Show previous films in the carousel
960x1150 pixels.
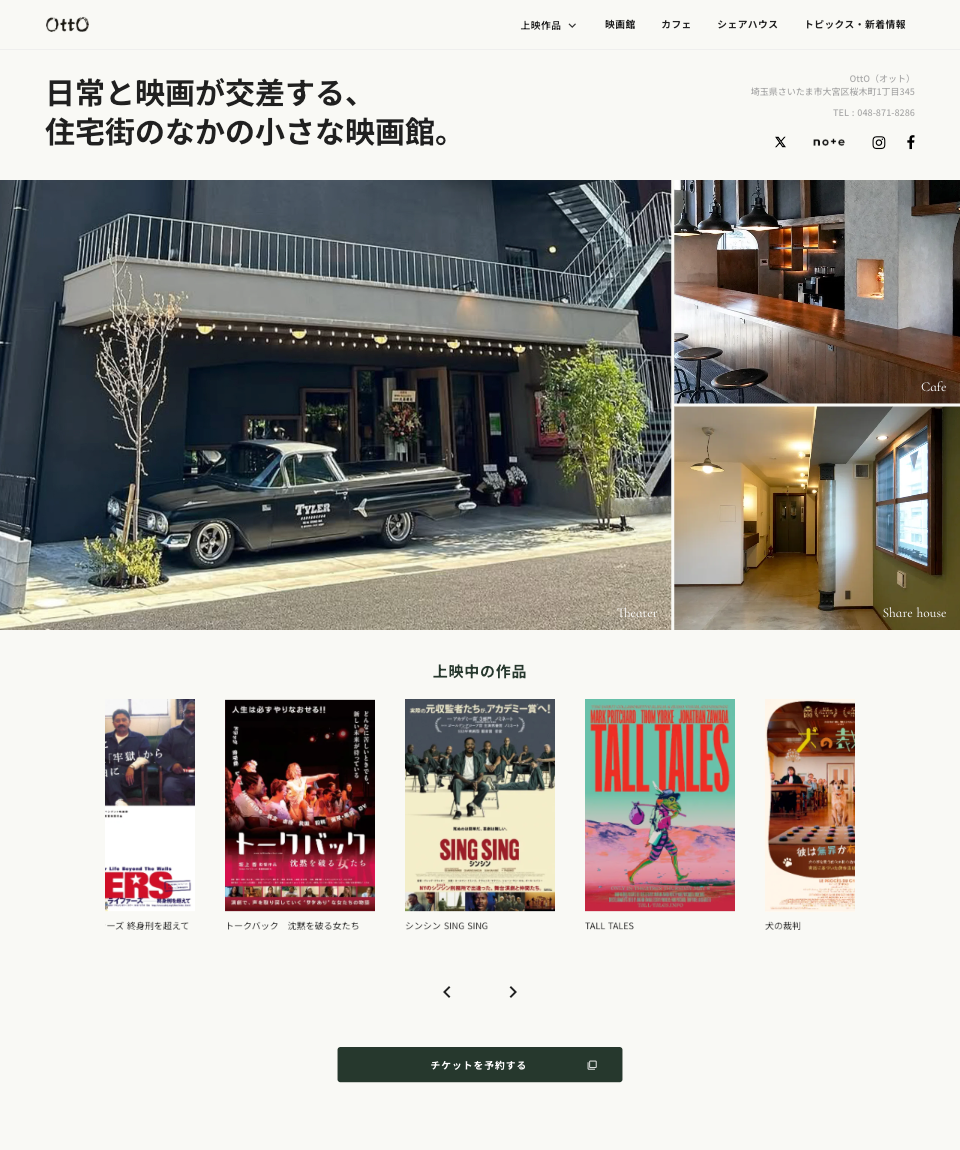[447, 992]
